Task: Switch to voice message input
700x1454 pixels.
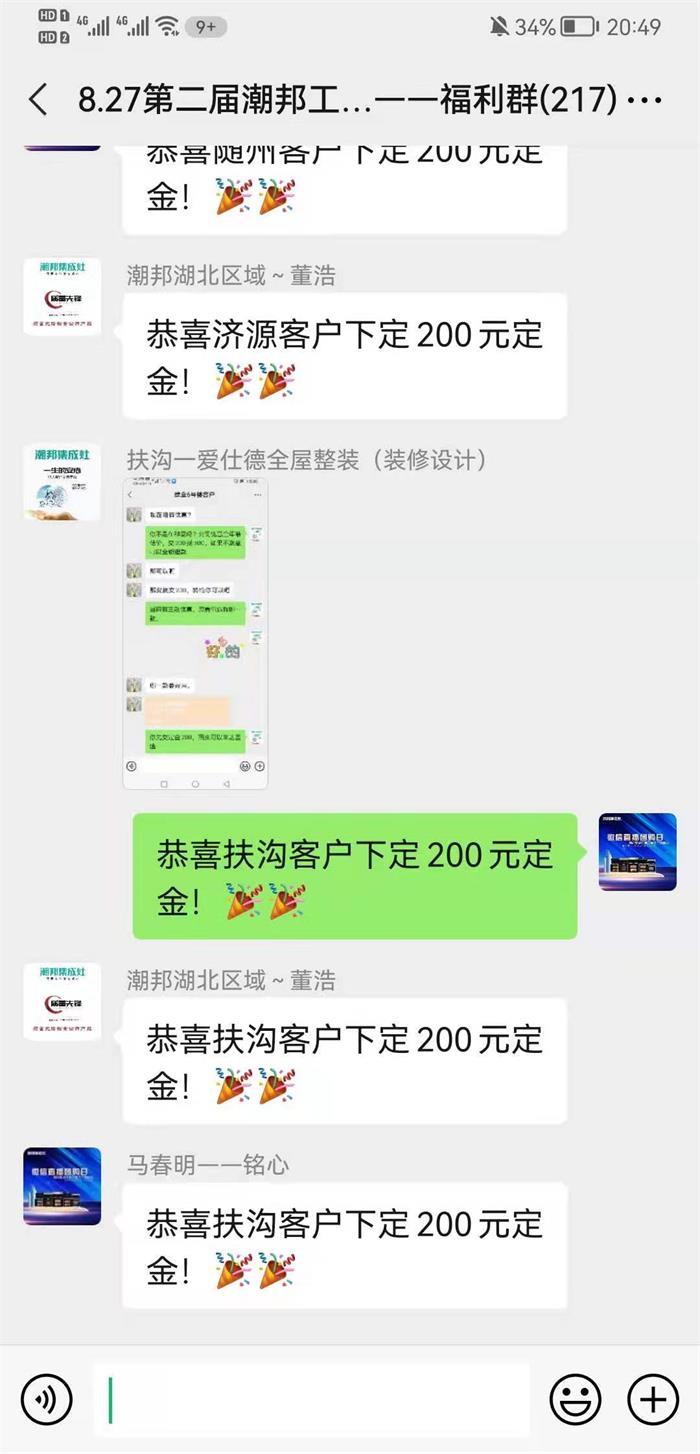Action: coord(46,1398)
